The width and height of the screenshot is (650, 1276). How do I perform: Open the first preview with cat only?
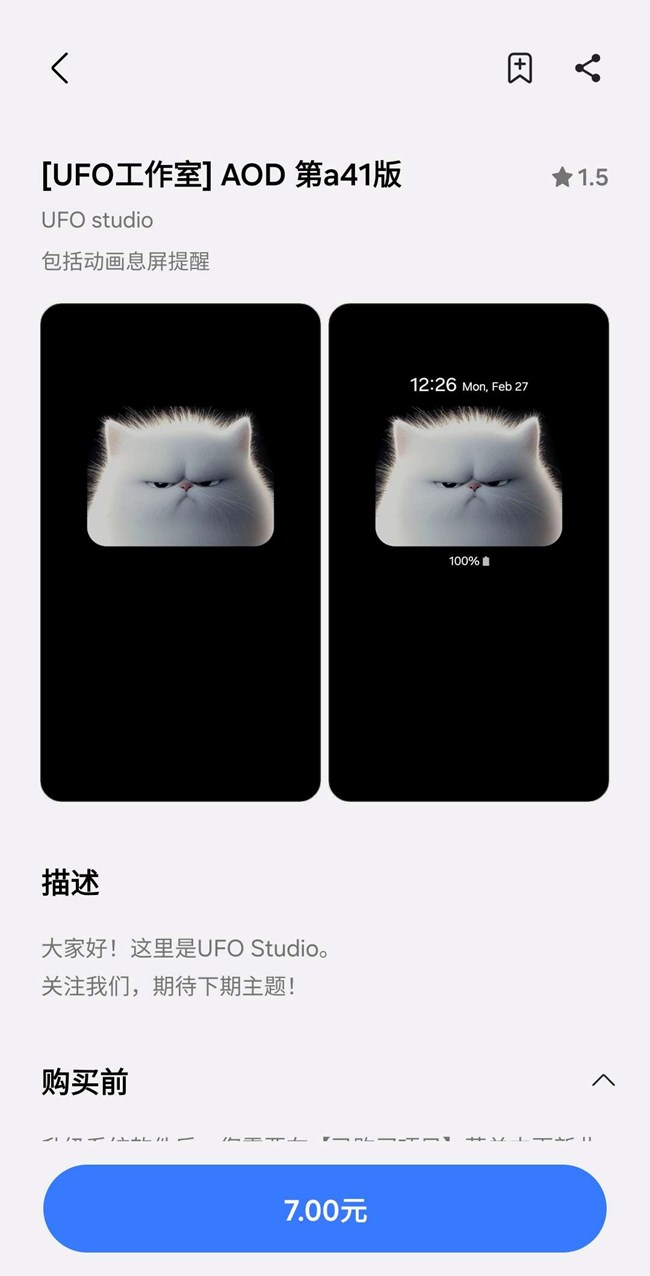point(181,552)
